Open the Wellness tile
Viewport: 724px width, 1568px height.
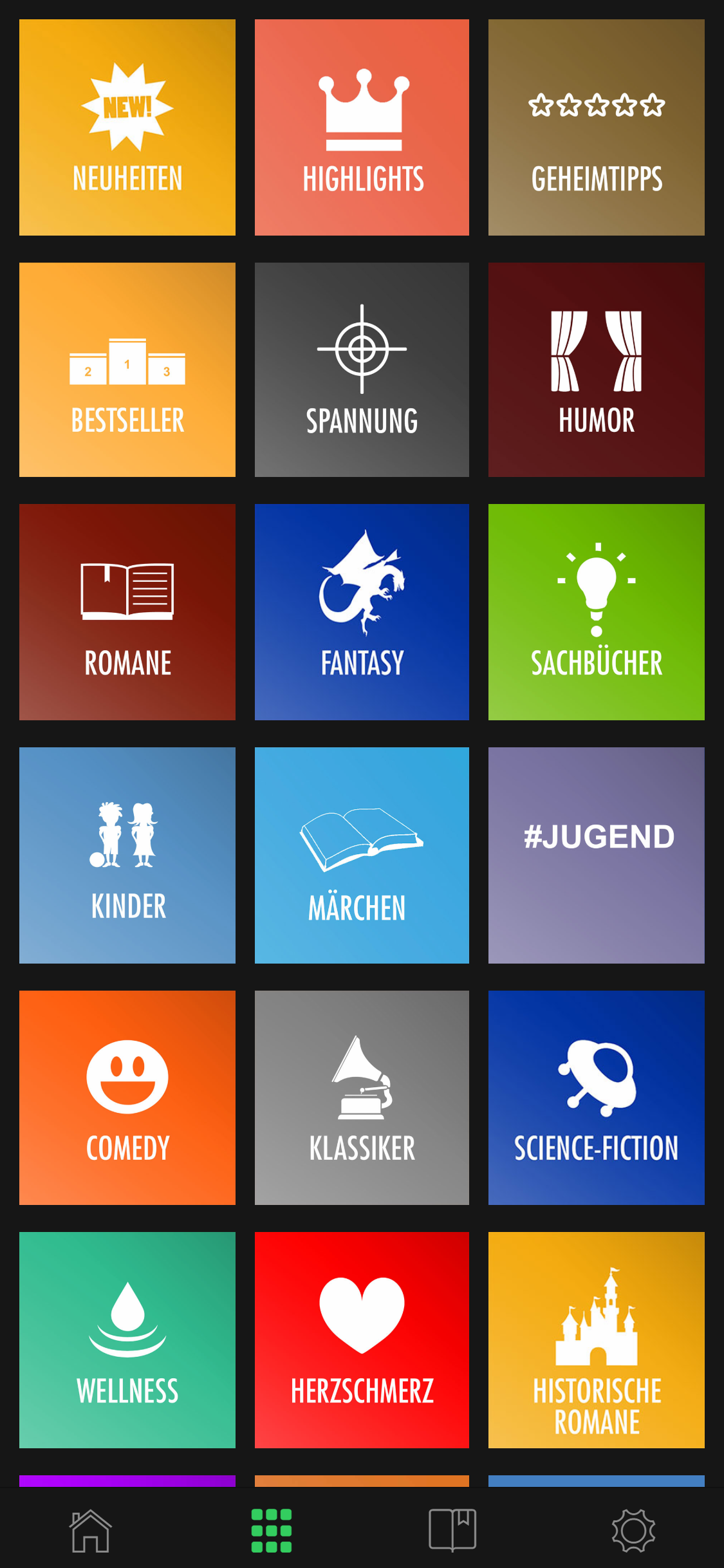pyautogui.click(x=127, y=1340)
